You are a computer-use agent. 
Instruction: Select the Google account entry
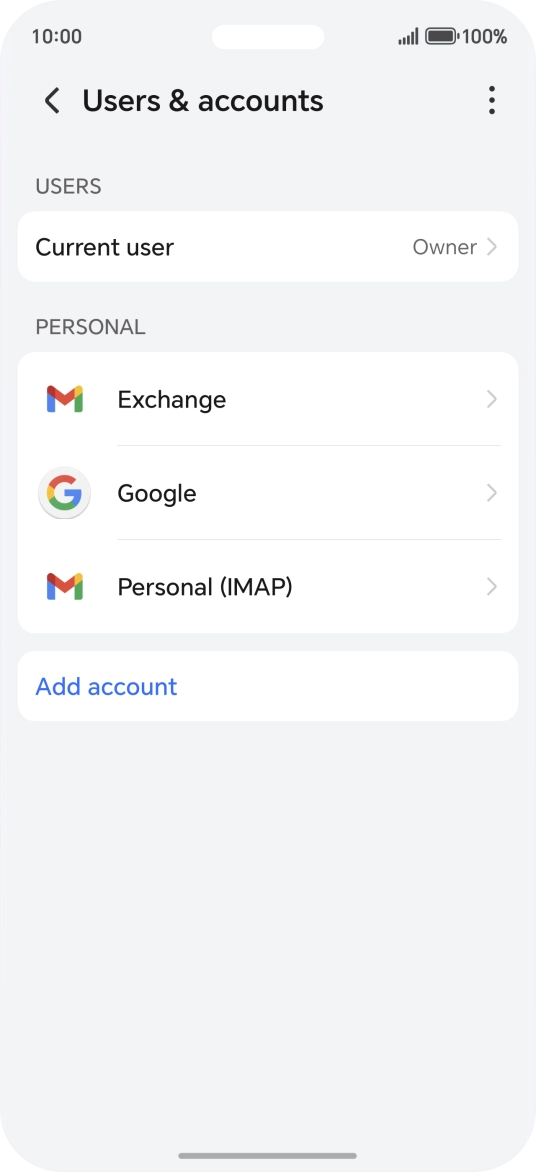click(268, 493)
